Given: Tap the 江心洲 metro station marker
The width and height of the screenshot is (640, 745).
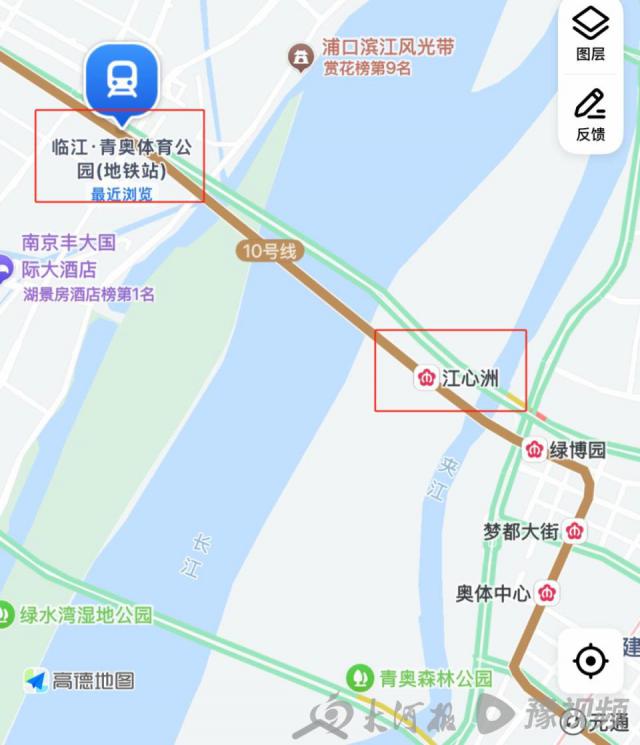Looking at the screenshot, I should coord(426,379).
